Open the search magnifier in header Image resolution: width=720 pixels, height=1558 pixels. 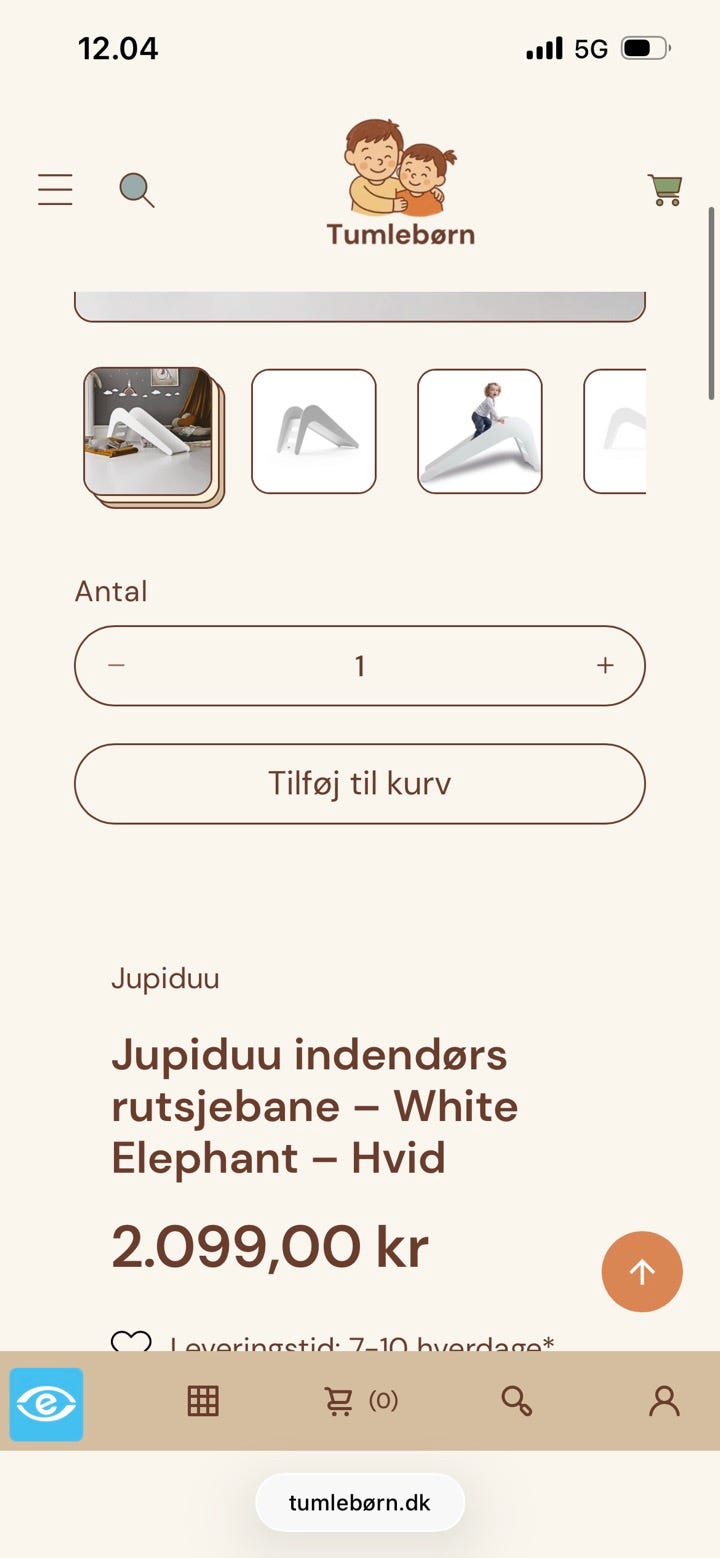click(137, 190)
